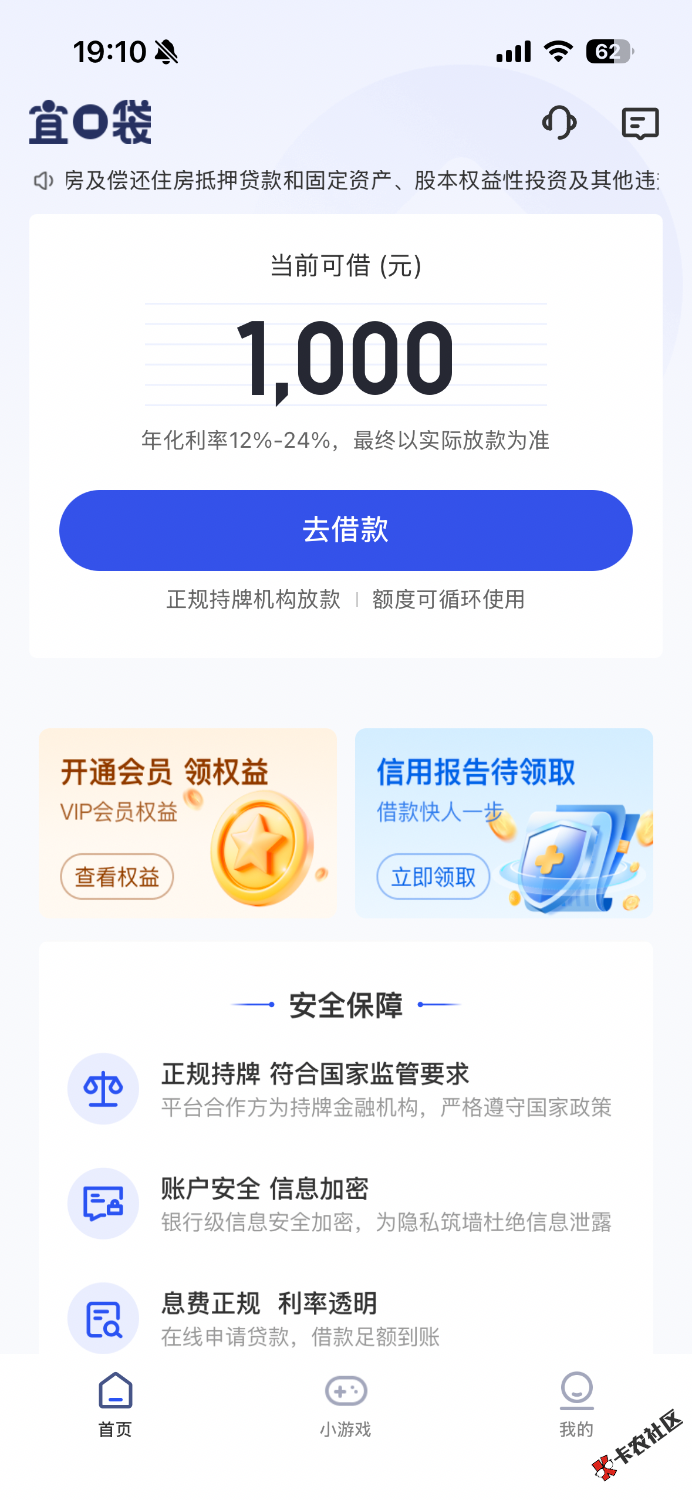Claim credit report via 立即领取
The image size is (692, 1500).
tap(433, 877)
